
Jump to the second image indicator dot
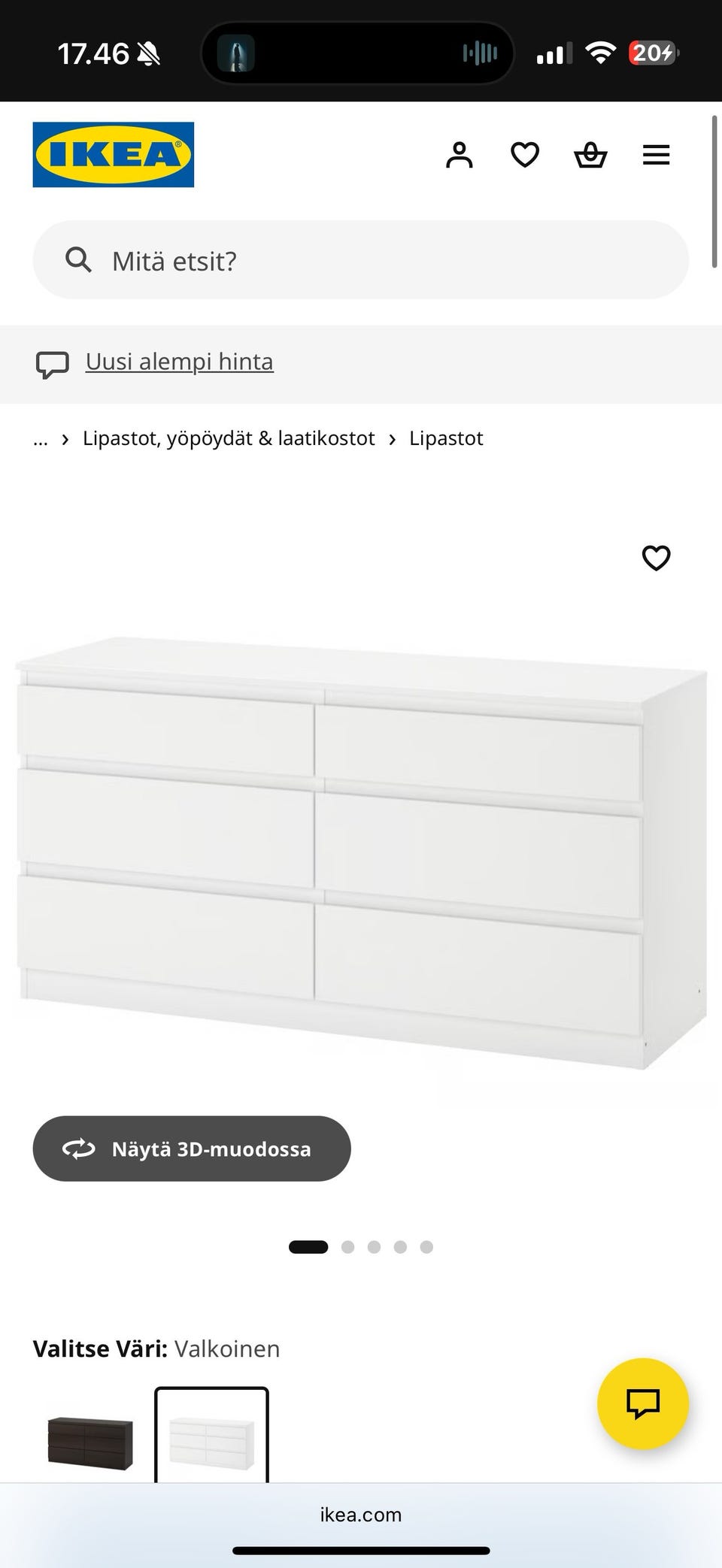(x=347, y=1247)
